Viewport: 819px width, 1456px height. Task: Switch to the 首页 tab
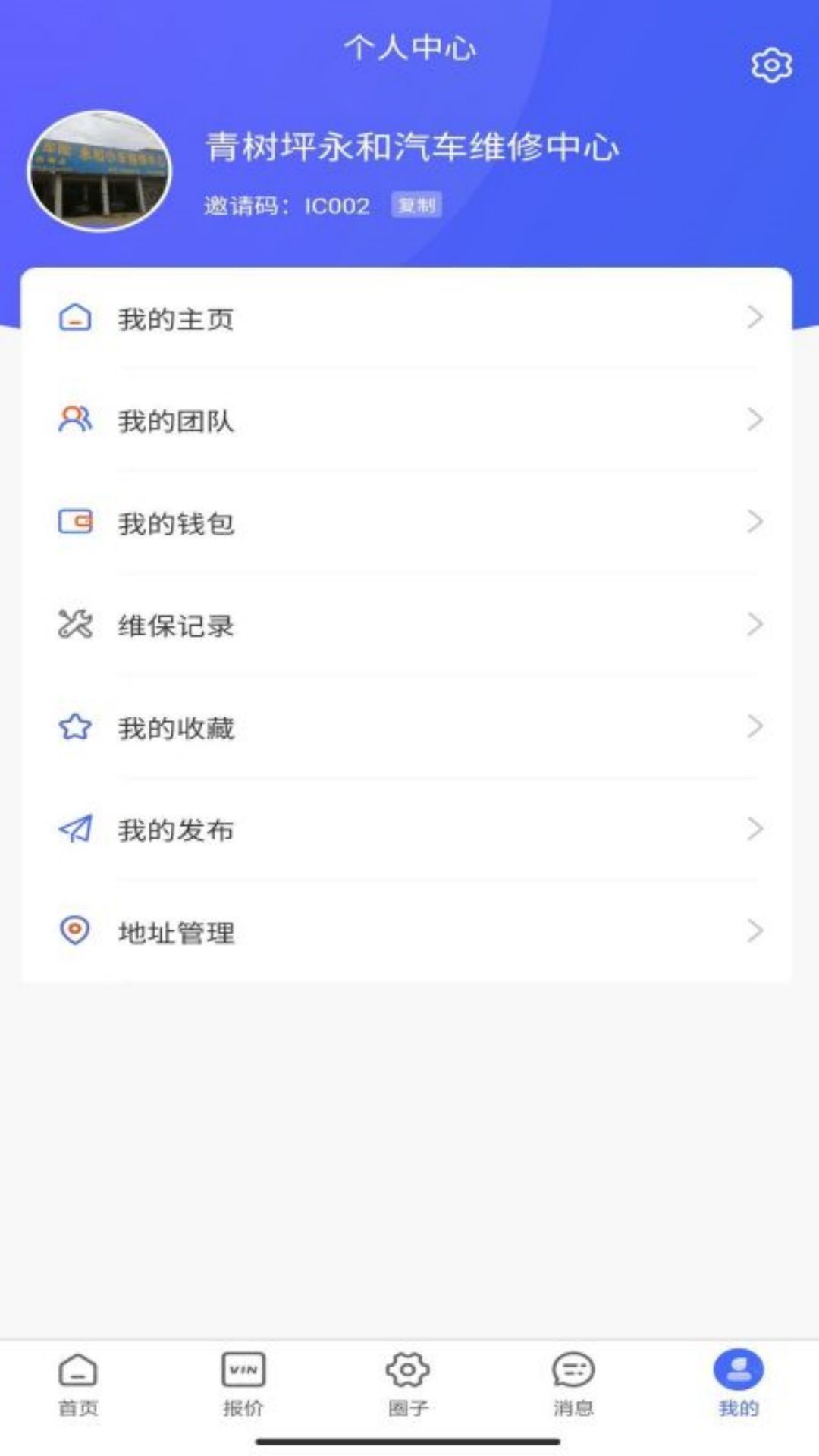pos(78,1383)
